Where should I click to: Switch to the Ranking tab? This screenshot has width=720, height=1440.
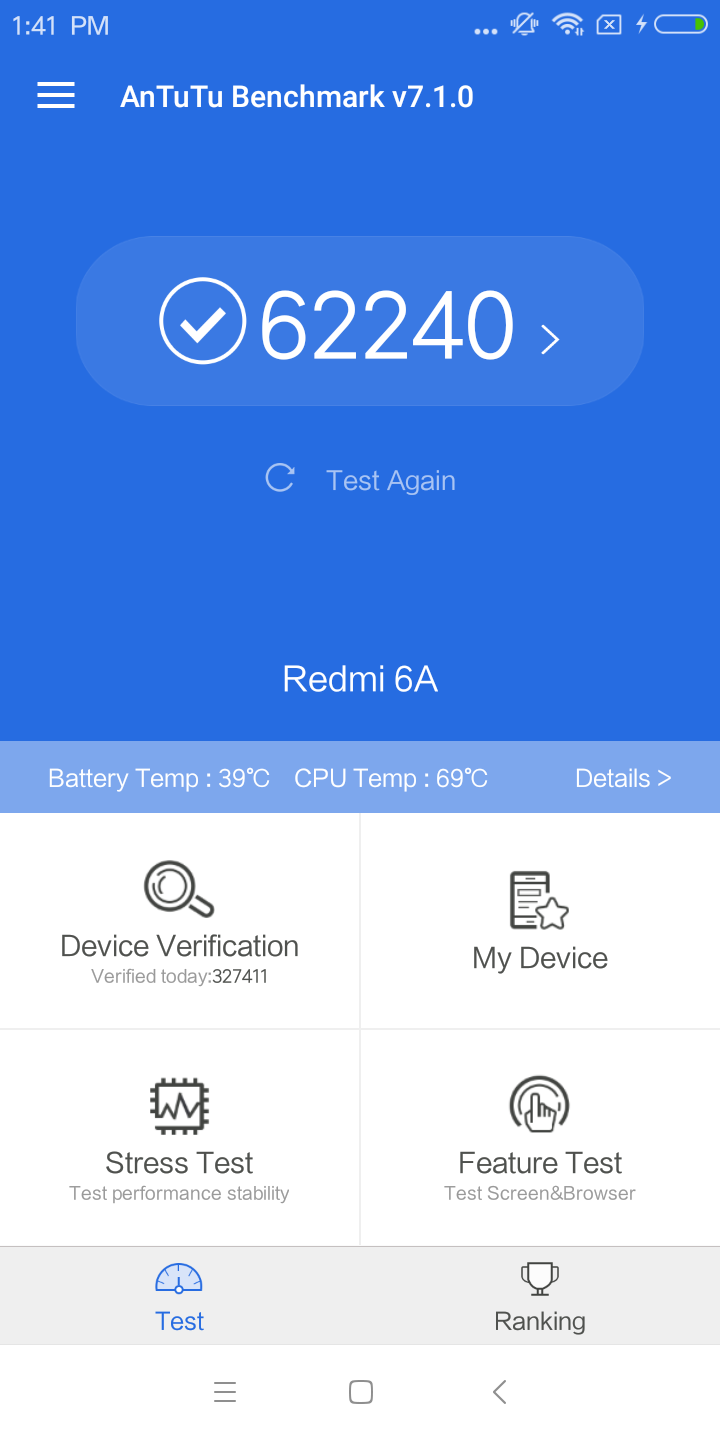(x=540, y=1296)
